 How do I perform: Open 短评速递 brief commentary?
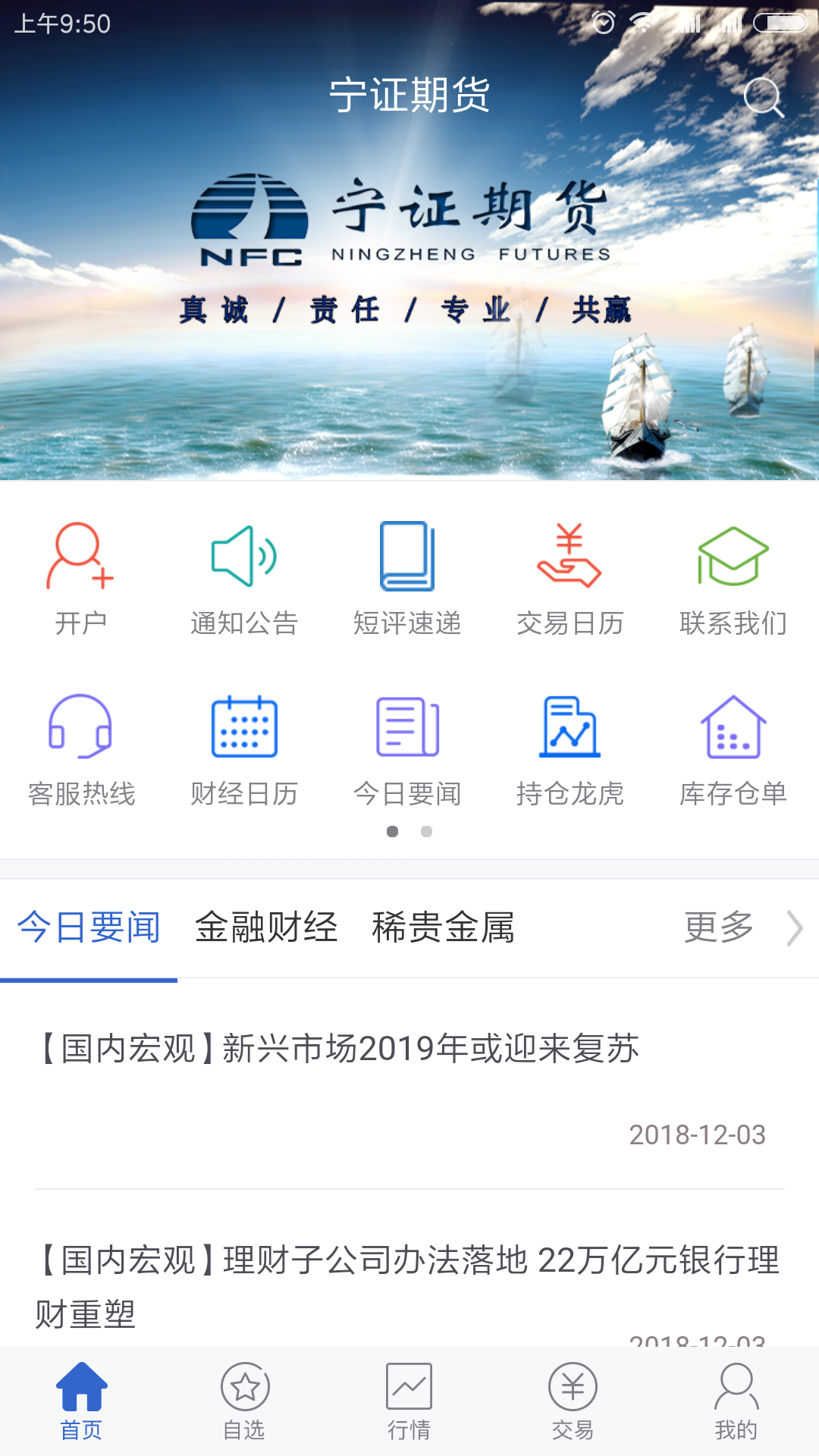407,578
